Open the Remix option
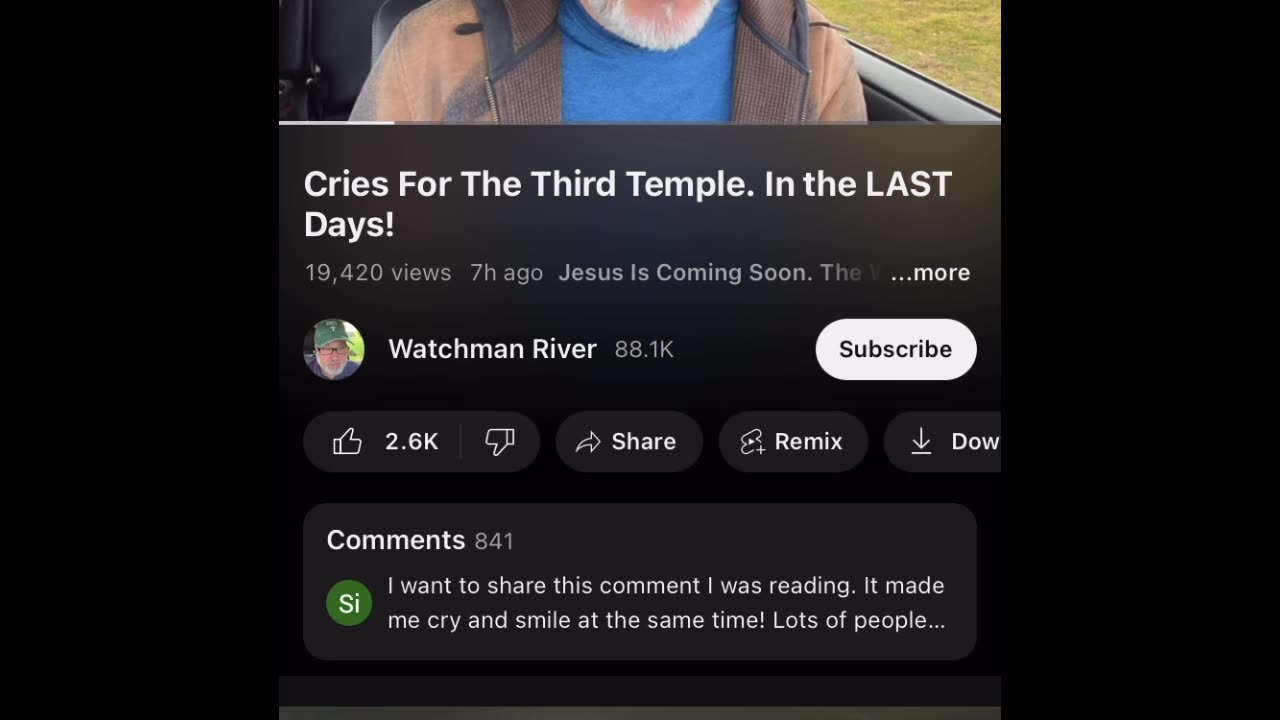 coord(792,441)
